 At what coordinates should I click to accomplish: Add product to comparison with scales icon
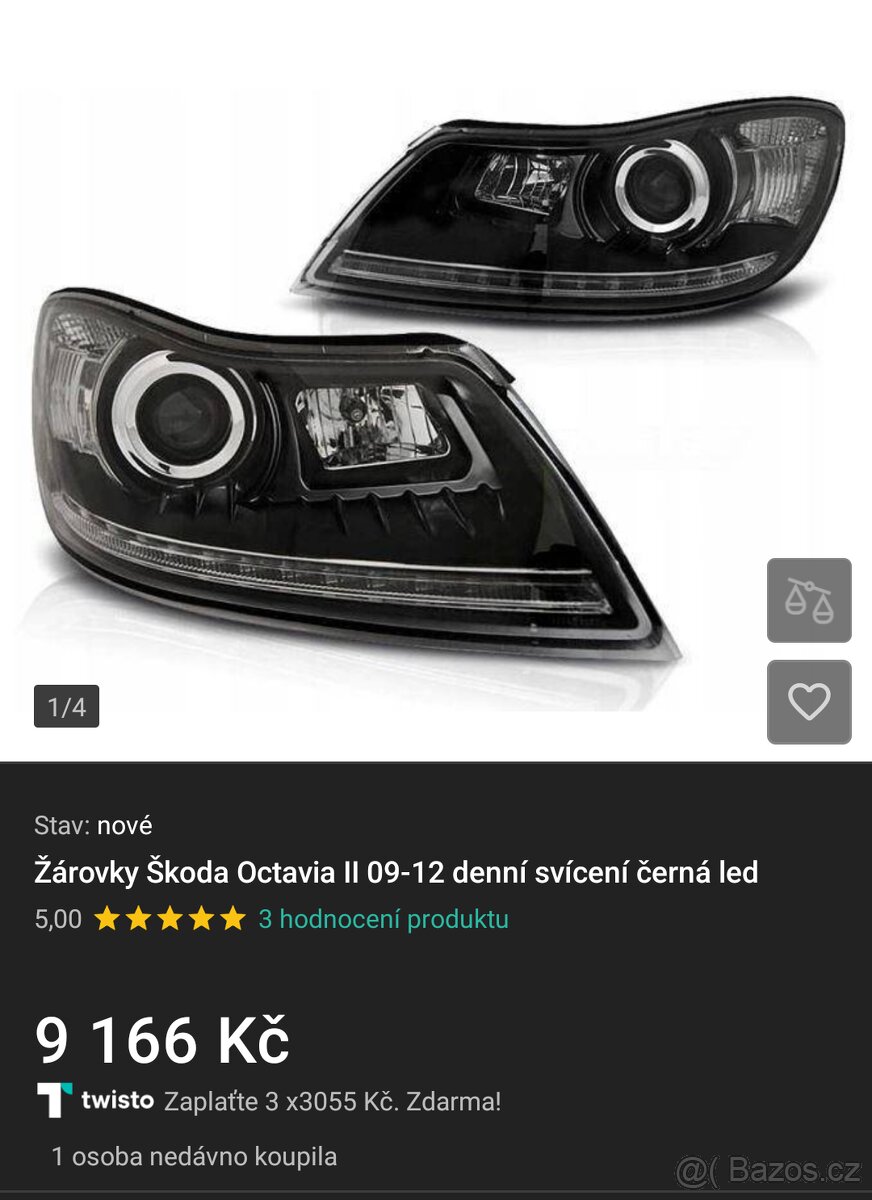tap(809, 600)
